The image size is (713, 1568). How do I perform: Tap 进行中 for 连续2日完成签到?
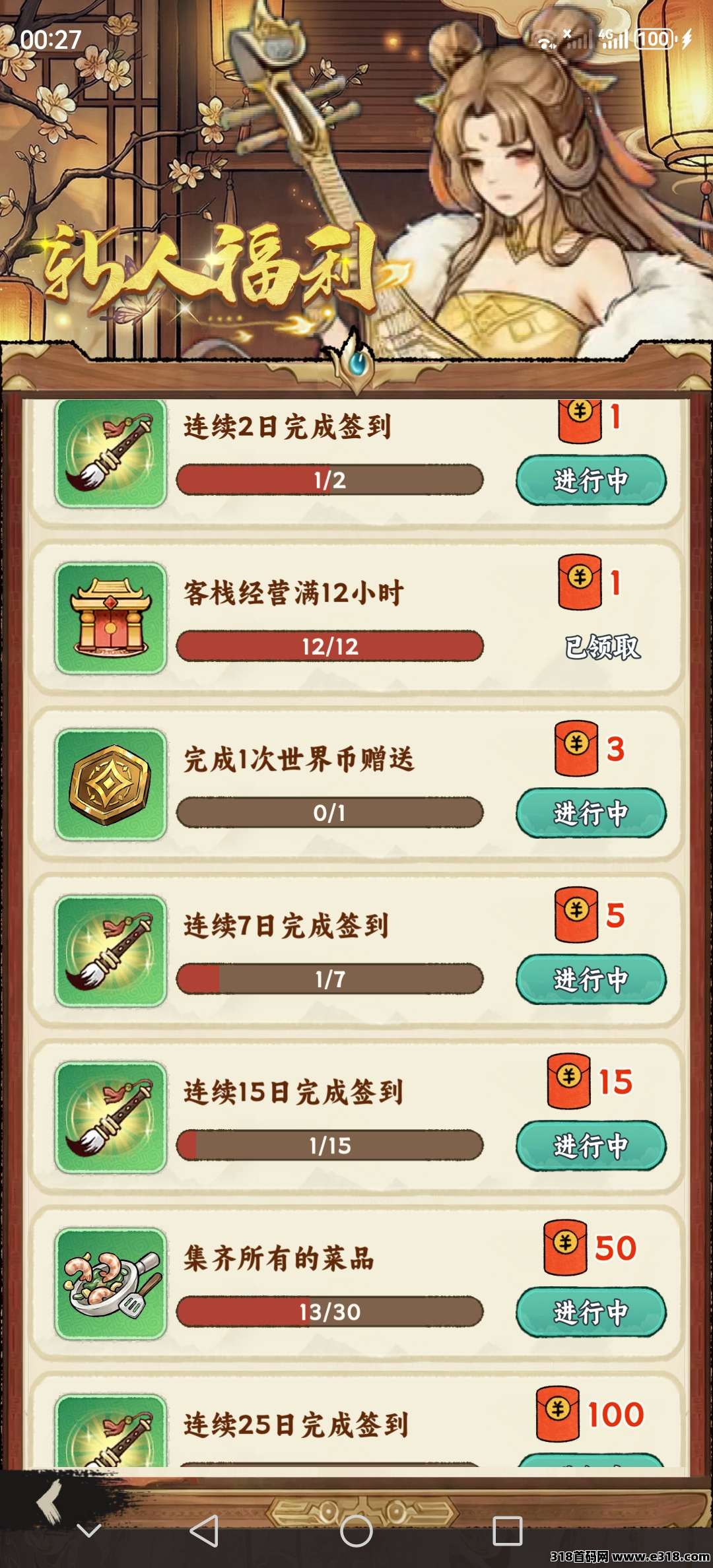point(591,480)
